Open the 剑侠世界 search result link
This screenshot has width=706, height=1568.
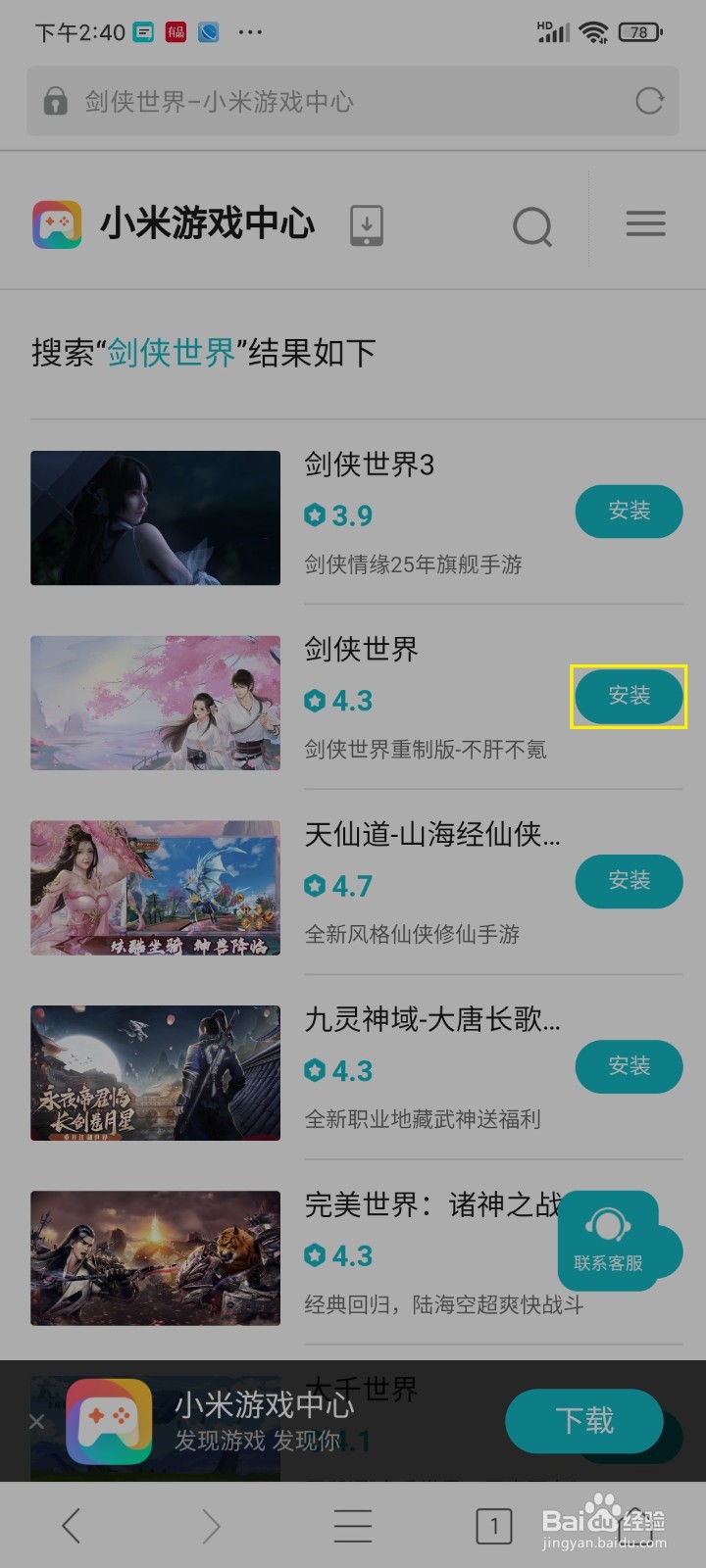click(x=360, y=649)
